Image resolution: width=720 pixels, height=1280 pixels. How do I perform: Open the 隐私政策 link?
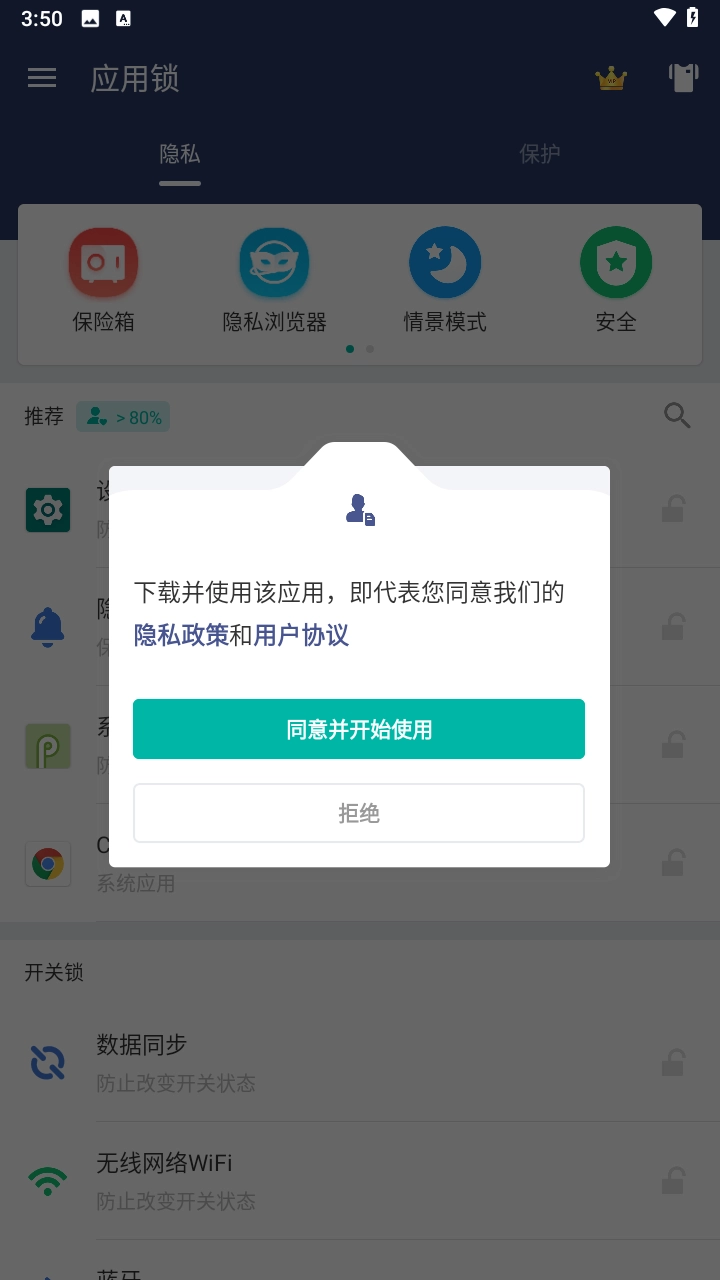pyautogui.click(x=181, y=635)
